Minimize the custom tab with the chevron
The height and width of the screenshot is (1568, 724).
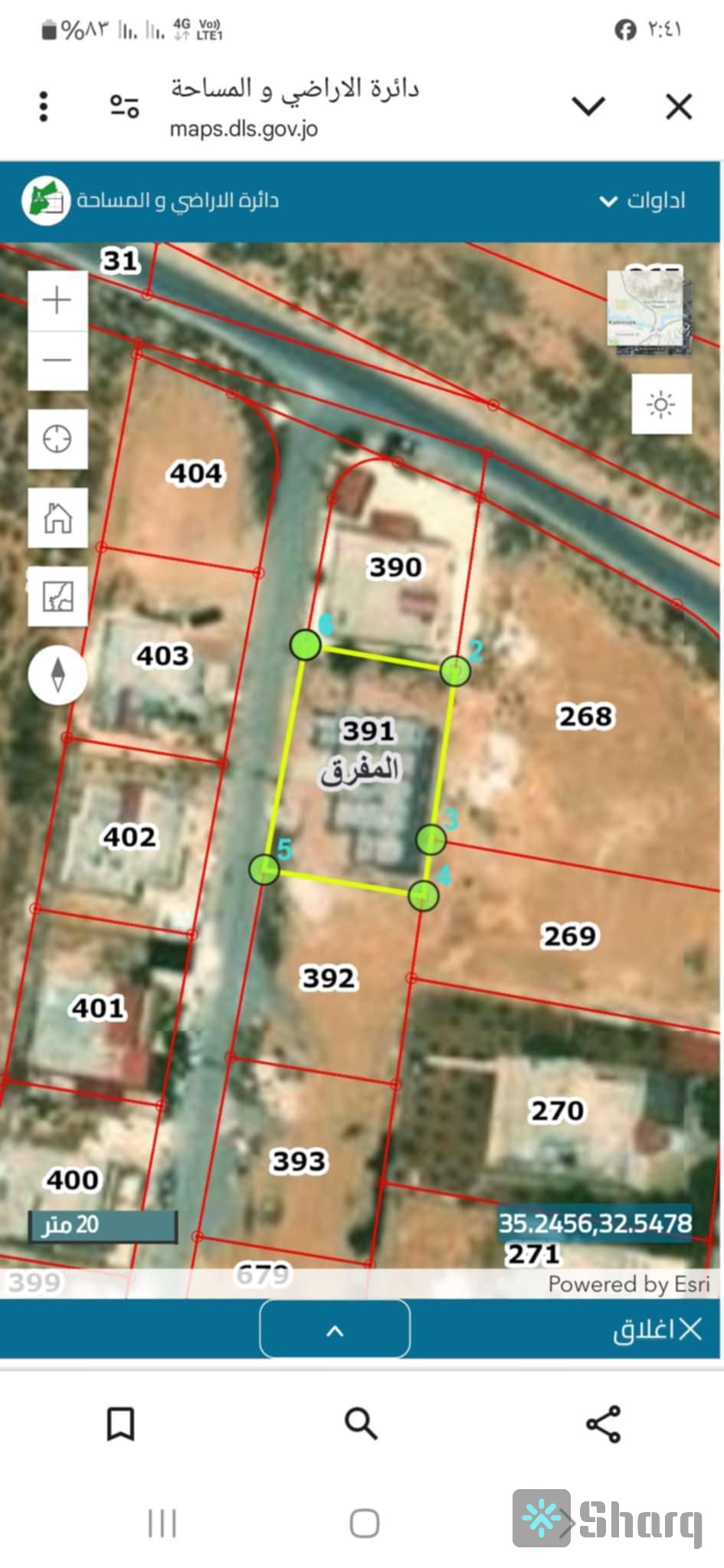coord(588,106)
